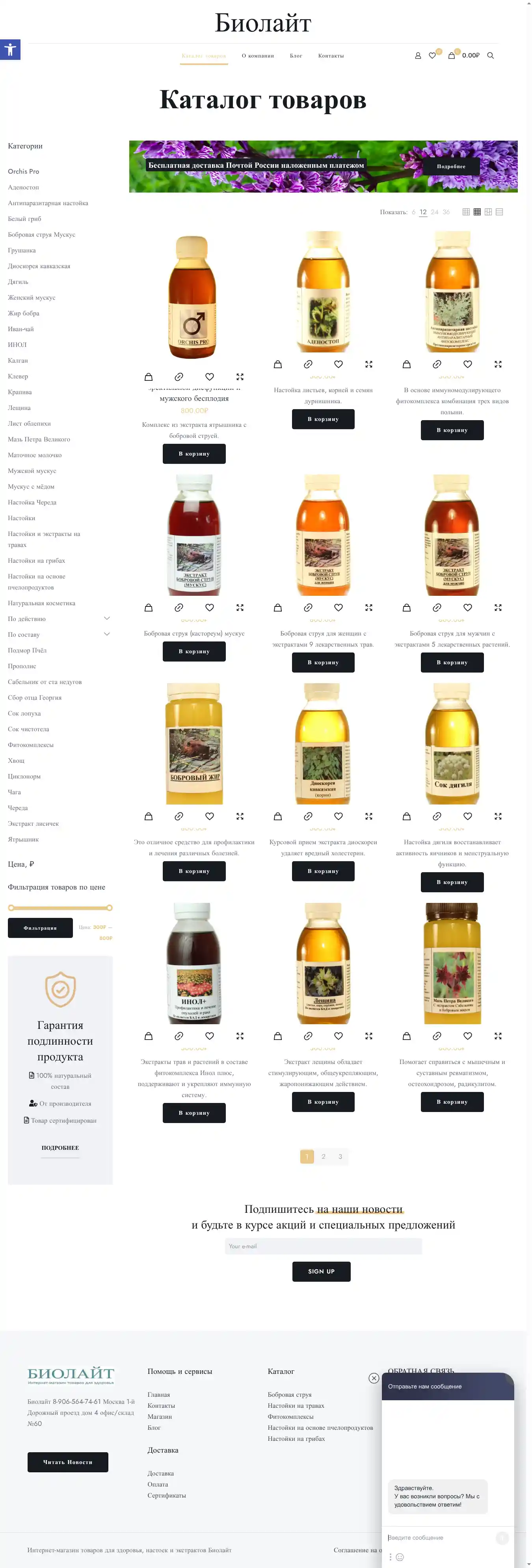Open the shopping cart showing 0.00₽
Viewport: 532px width, 1568px height.
click(x=464, y=56)
